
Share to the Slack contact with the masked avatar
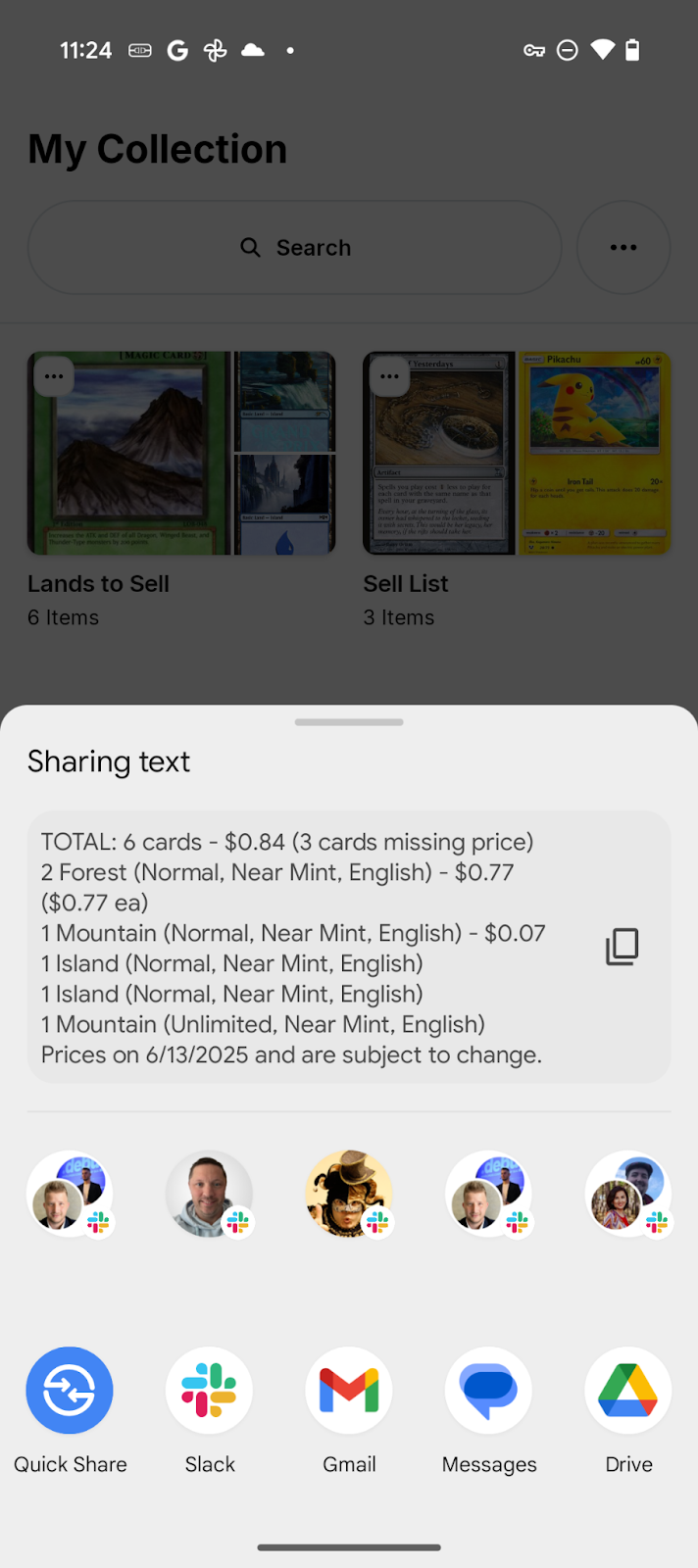pos(349,1194)
